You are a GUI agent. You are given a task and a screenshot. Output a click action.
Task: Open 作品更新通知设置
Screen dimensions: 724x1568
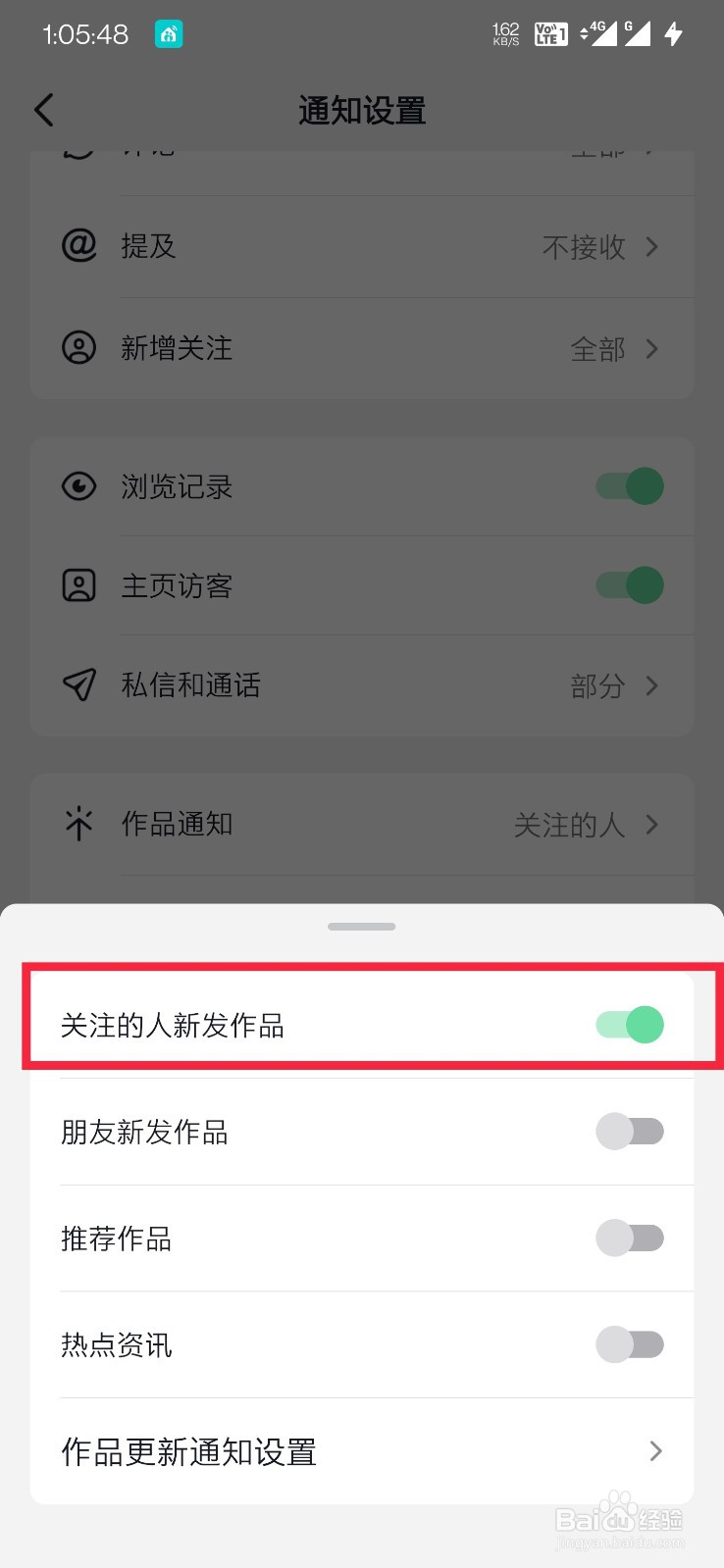361,1453
